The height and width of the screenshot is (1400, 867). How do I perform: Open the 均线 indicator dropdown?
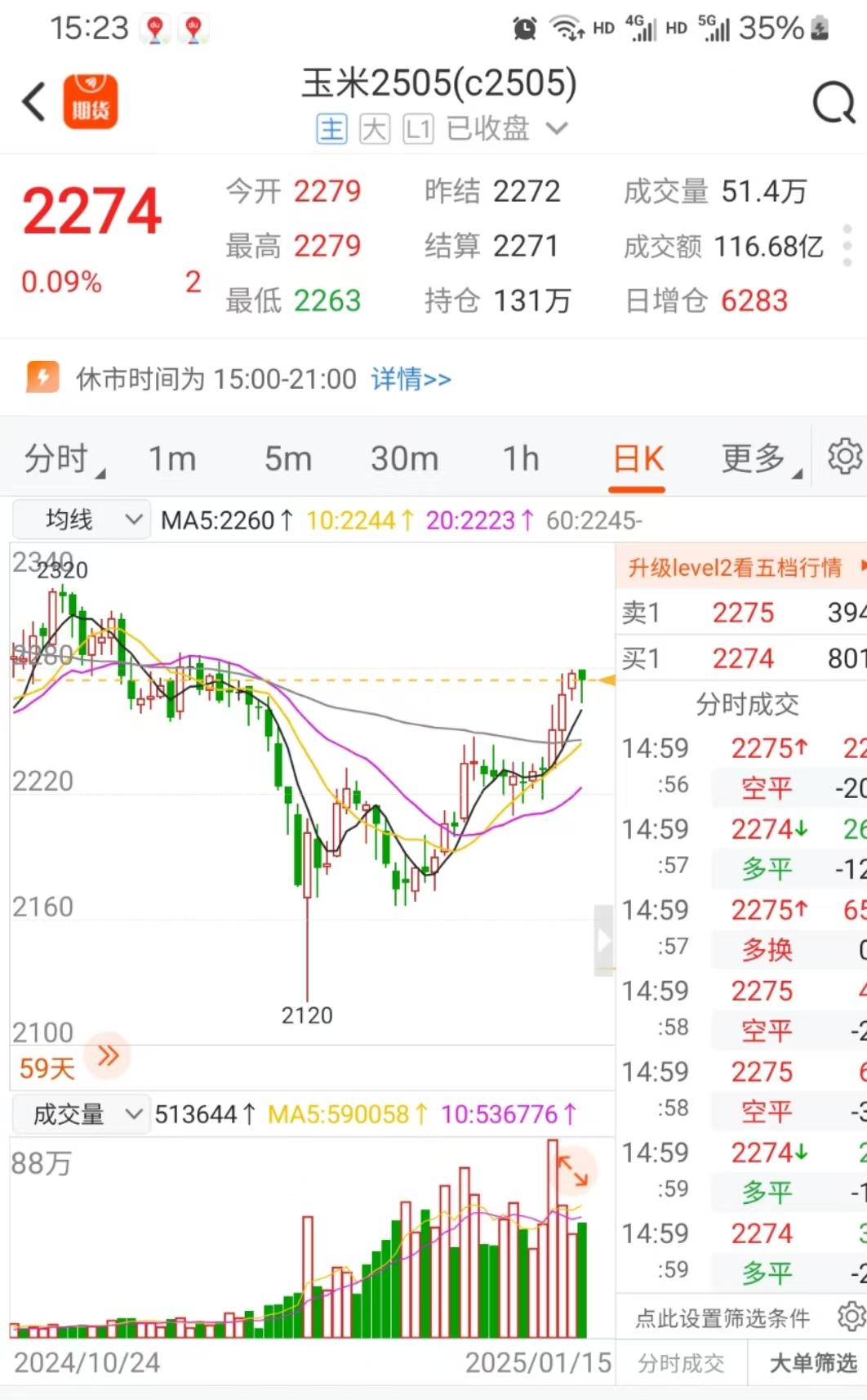(x=80, y=519)
